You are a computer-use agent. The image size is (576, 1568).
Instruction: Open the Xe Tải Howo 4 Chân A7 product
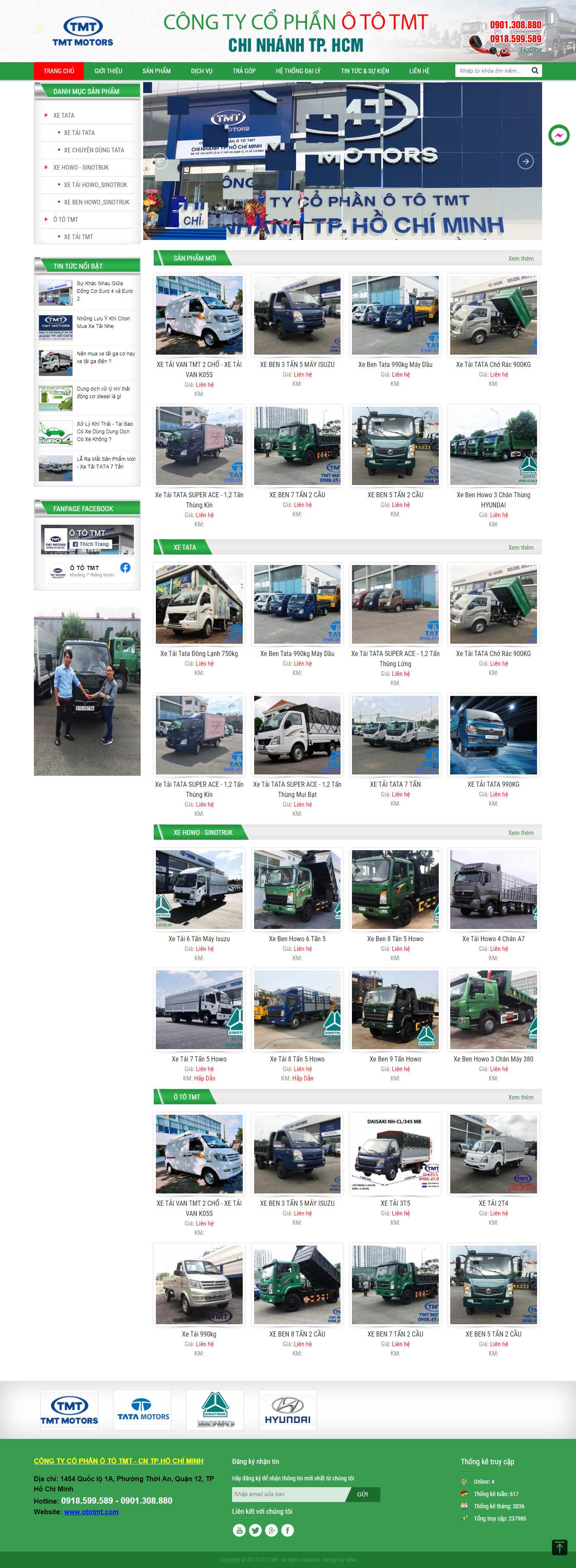pyautogui.click(x=493, y=939)
